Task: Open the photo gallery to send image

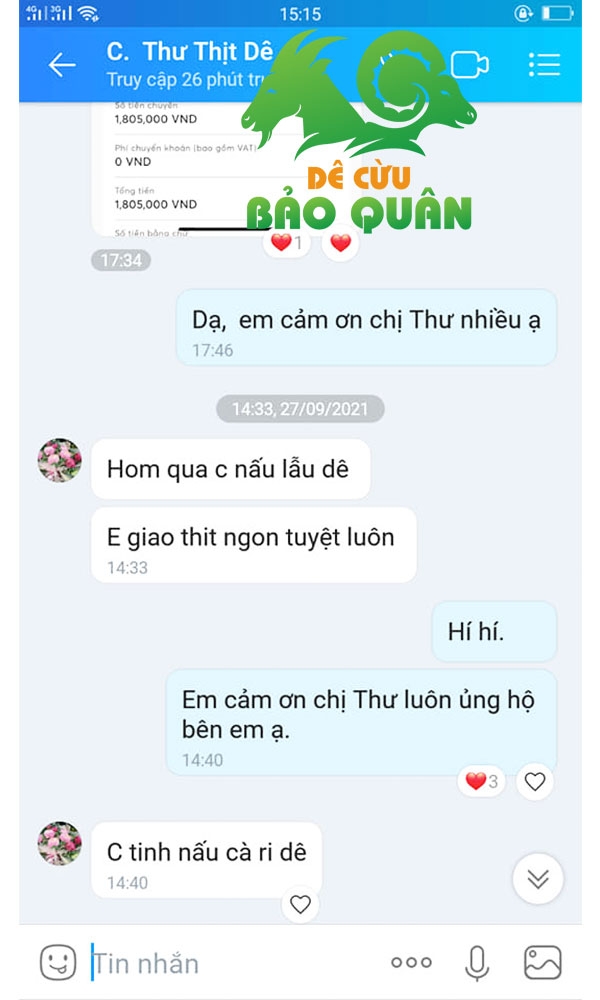Action: tap(543, 962)
